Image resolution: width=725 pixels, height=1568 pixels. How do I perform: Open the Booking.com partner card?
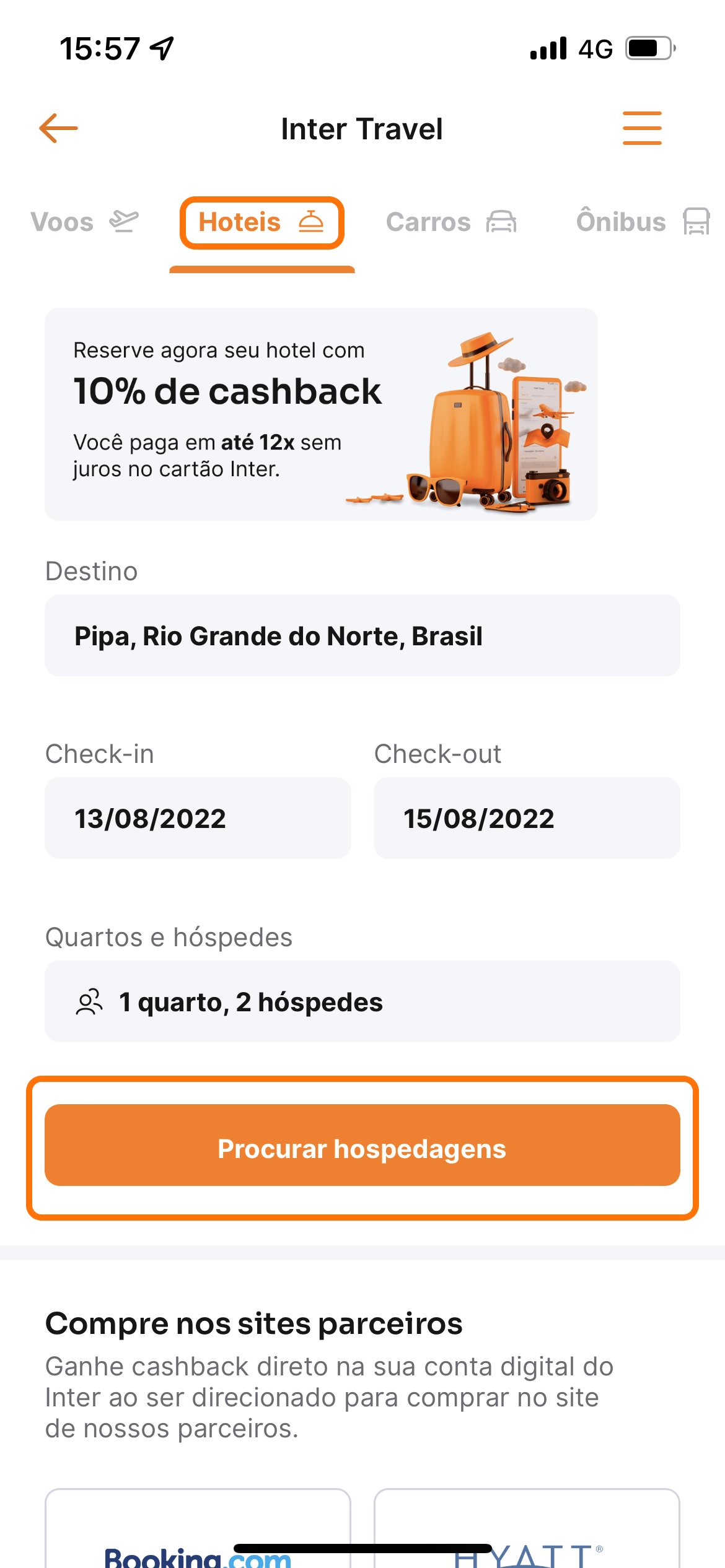tap(198, 1528)
